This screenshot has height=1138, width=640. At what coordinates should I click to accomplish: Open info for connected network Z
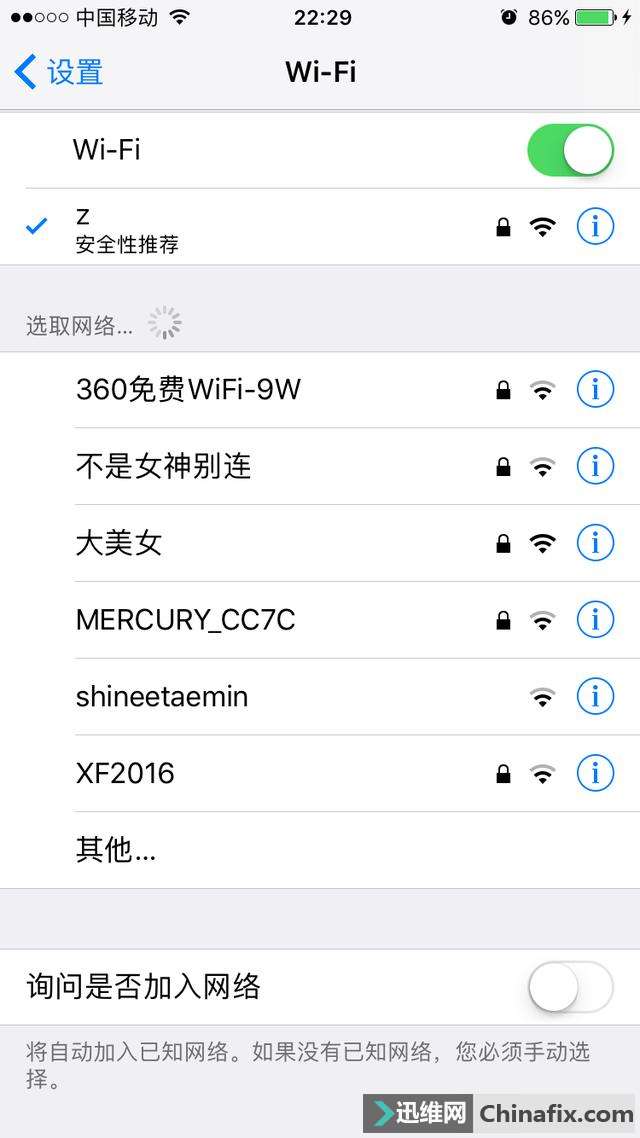click(x=595, y=227)
